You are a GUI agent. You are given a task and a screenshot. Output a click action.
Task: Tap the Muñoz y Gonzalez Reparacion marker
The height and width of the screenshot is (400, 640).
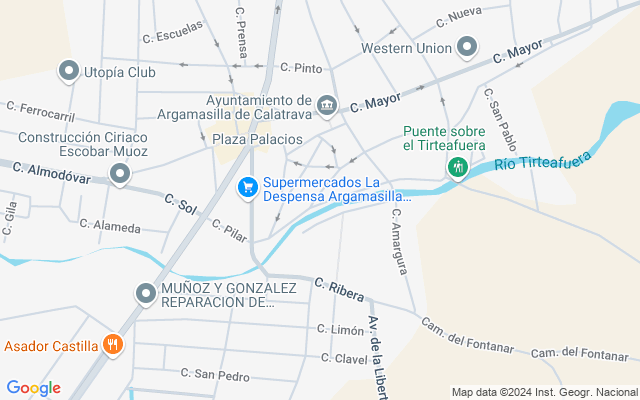point(146,294)
